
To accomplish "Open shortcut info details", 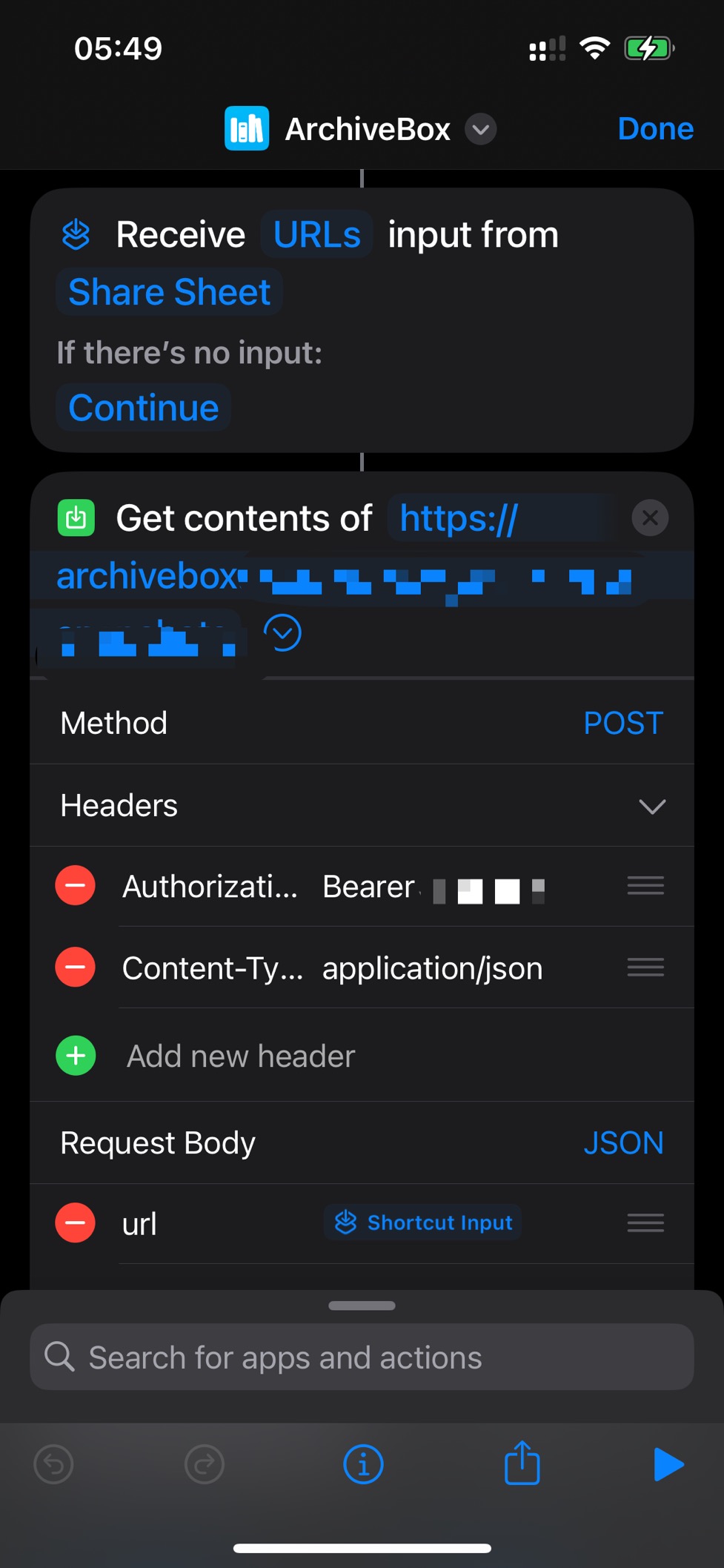I will [363, 1464].
